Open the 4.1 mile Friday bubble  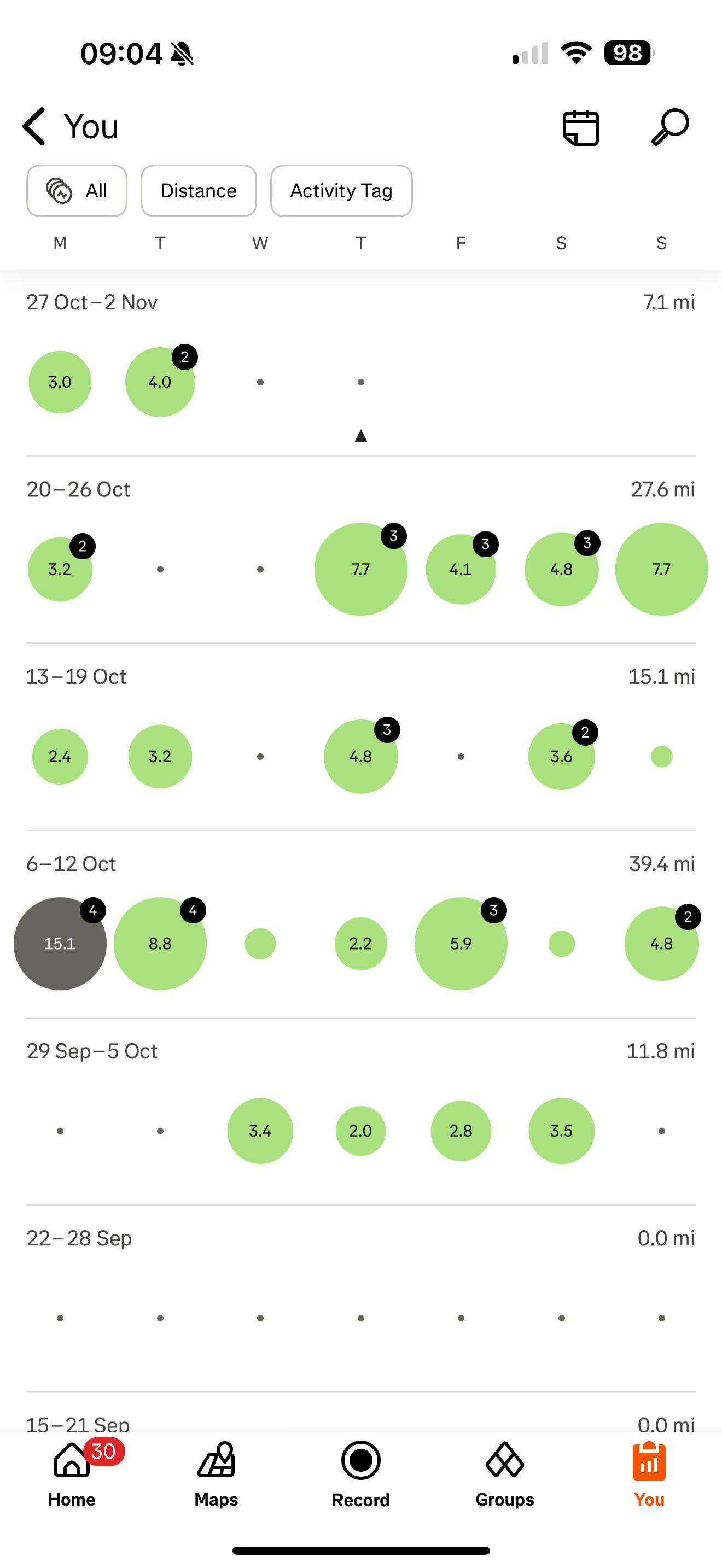pos(461,569)
